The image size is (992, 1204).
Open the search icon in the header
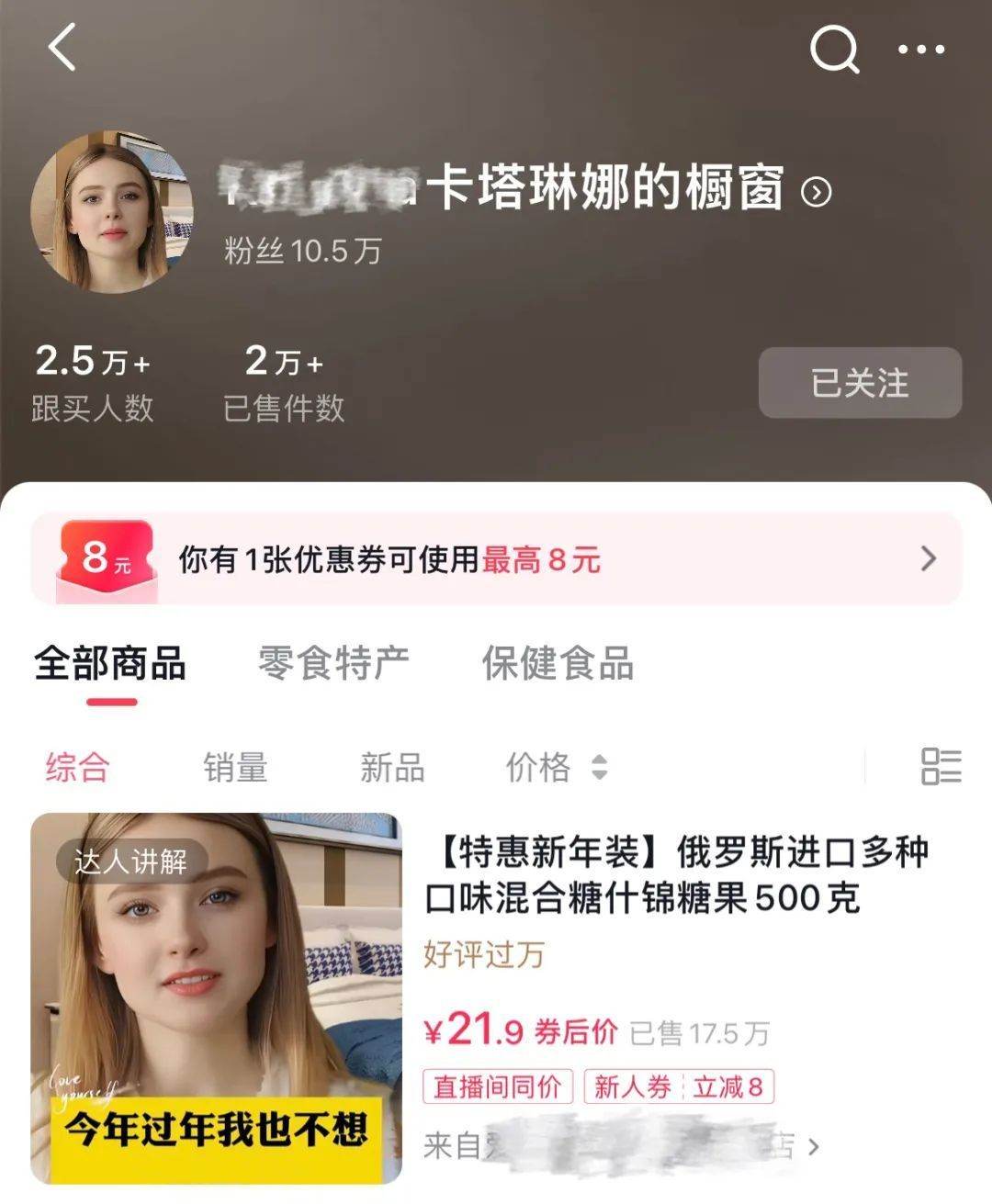point(834,49)
